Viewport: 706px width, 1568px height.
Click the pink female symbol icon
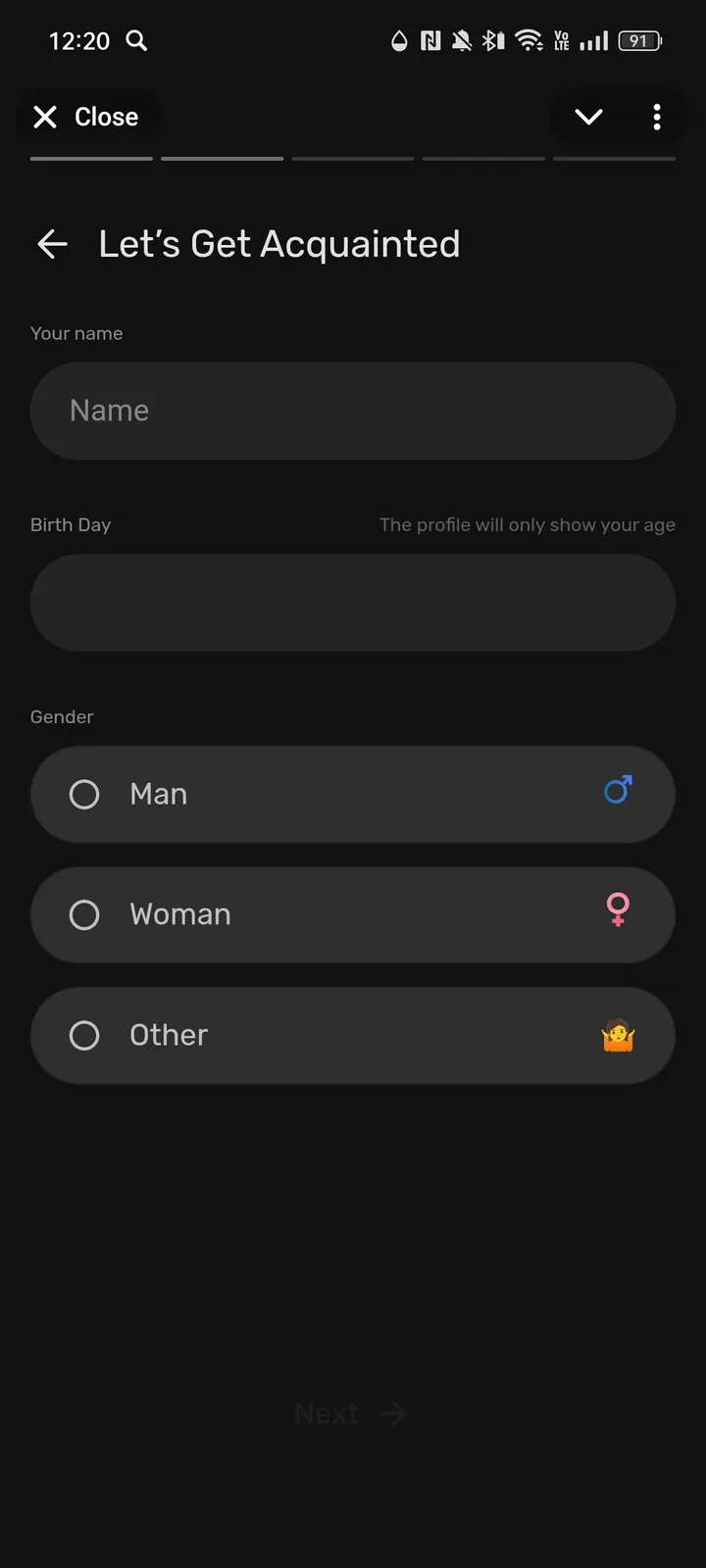618,911
